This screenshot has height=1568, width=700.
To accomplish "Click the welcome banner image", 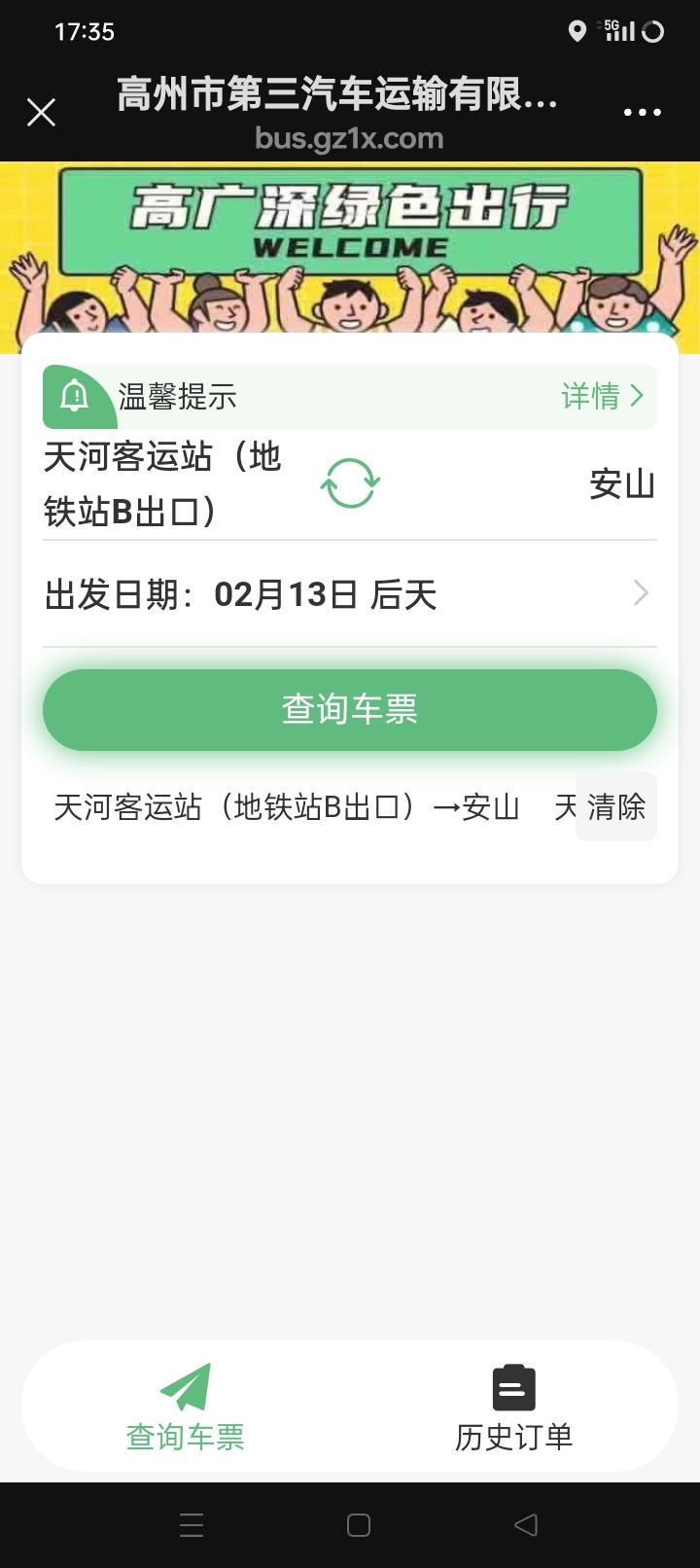I will click(350, 243).
